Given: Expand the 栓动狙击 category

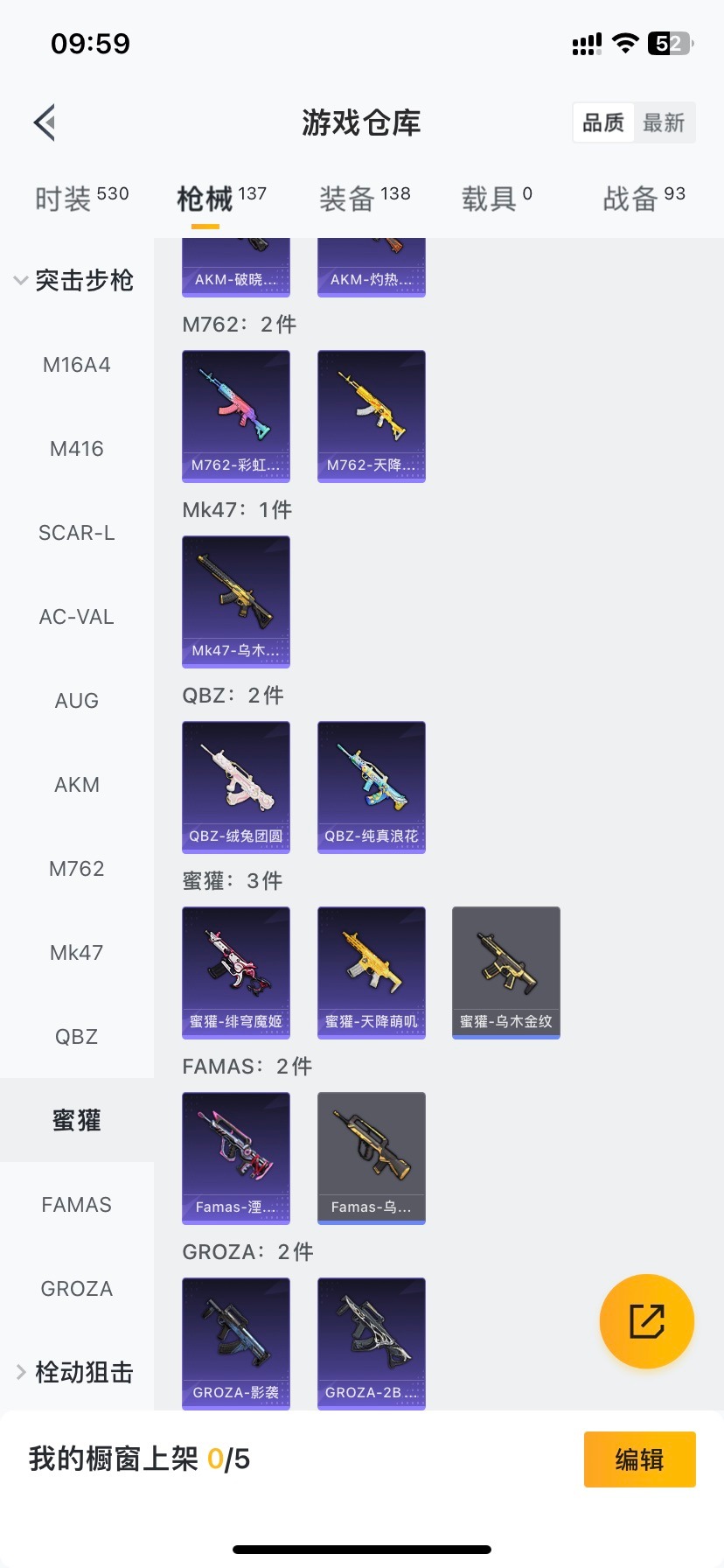Looking at the screenshot, I should tap(75, 1372).
